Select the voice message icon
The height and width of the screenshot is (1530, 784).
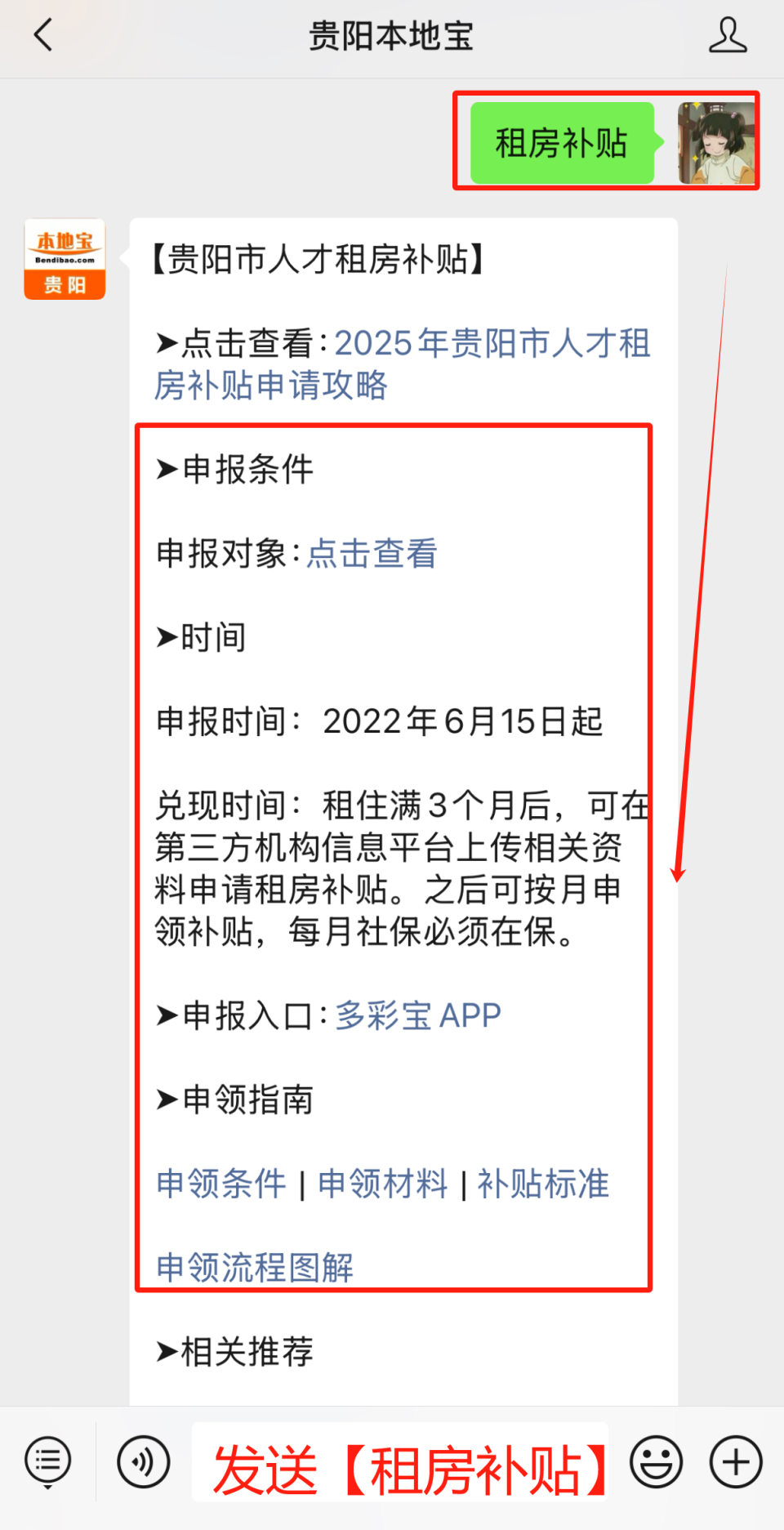143,1461
